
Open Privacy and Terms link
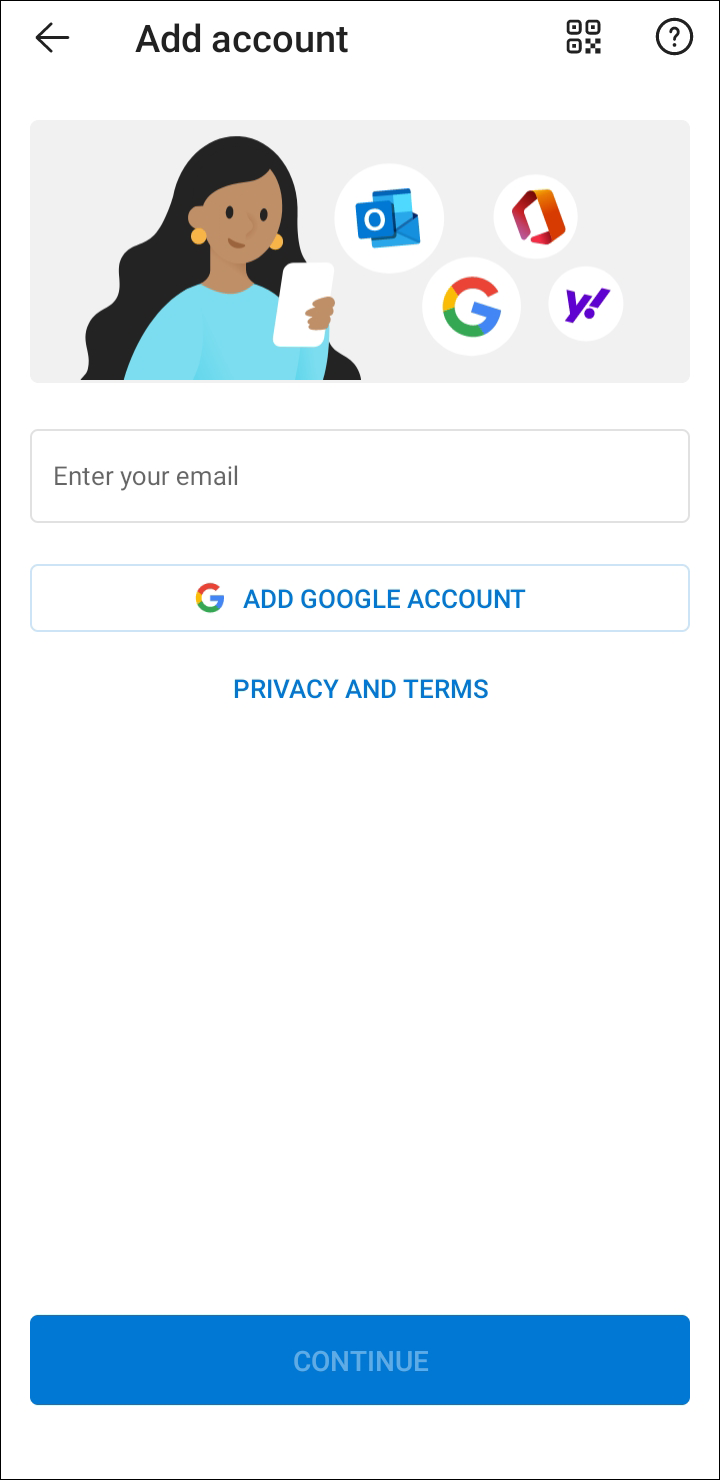360,689
